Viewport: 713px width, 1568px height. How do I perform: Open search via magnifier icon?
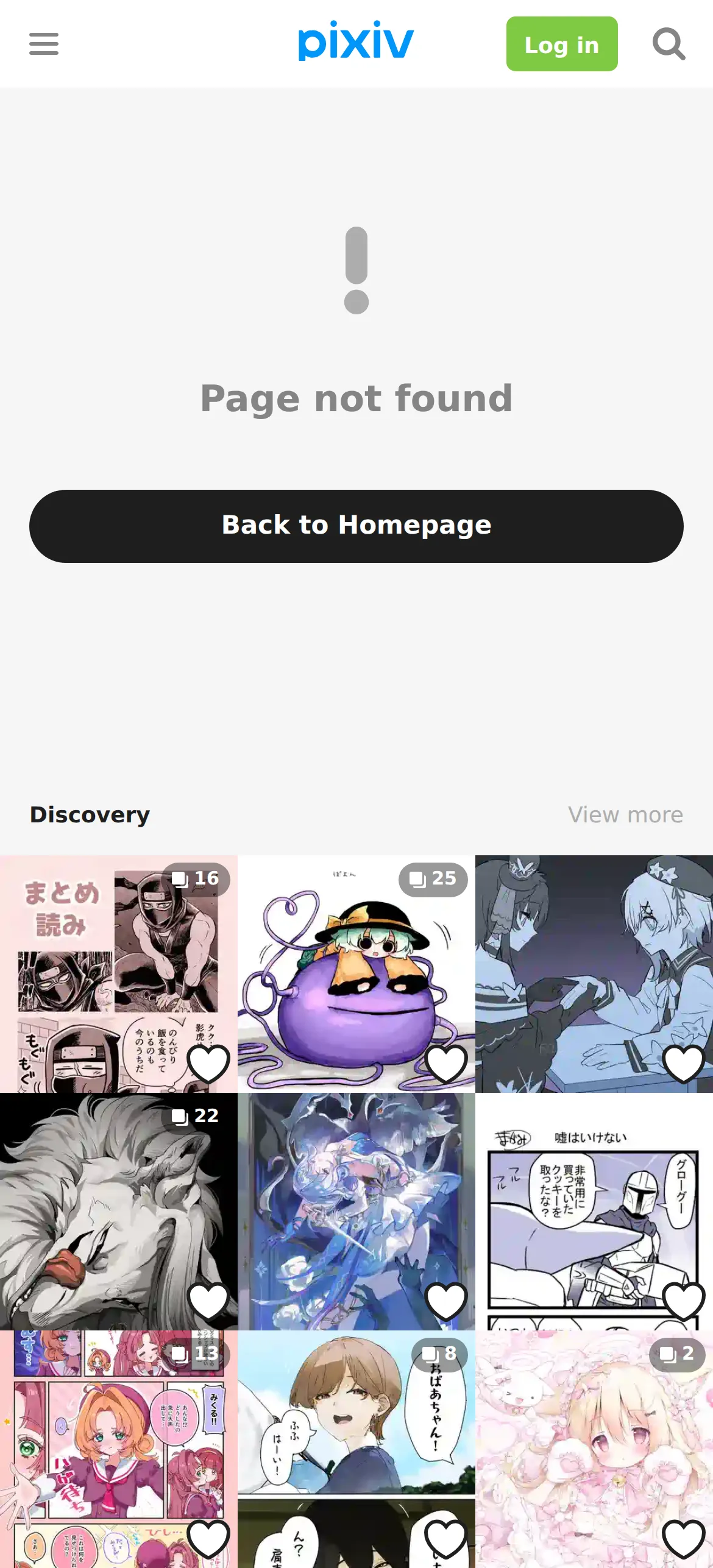(x=669, y=44)
